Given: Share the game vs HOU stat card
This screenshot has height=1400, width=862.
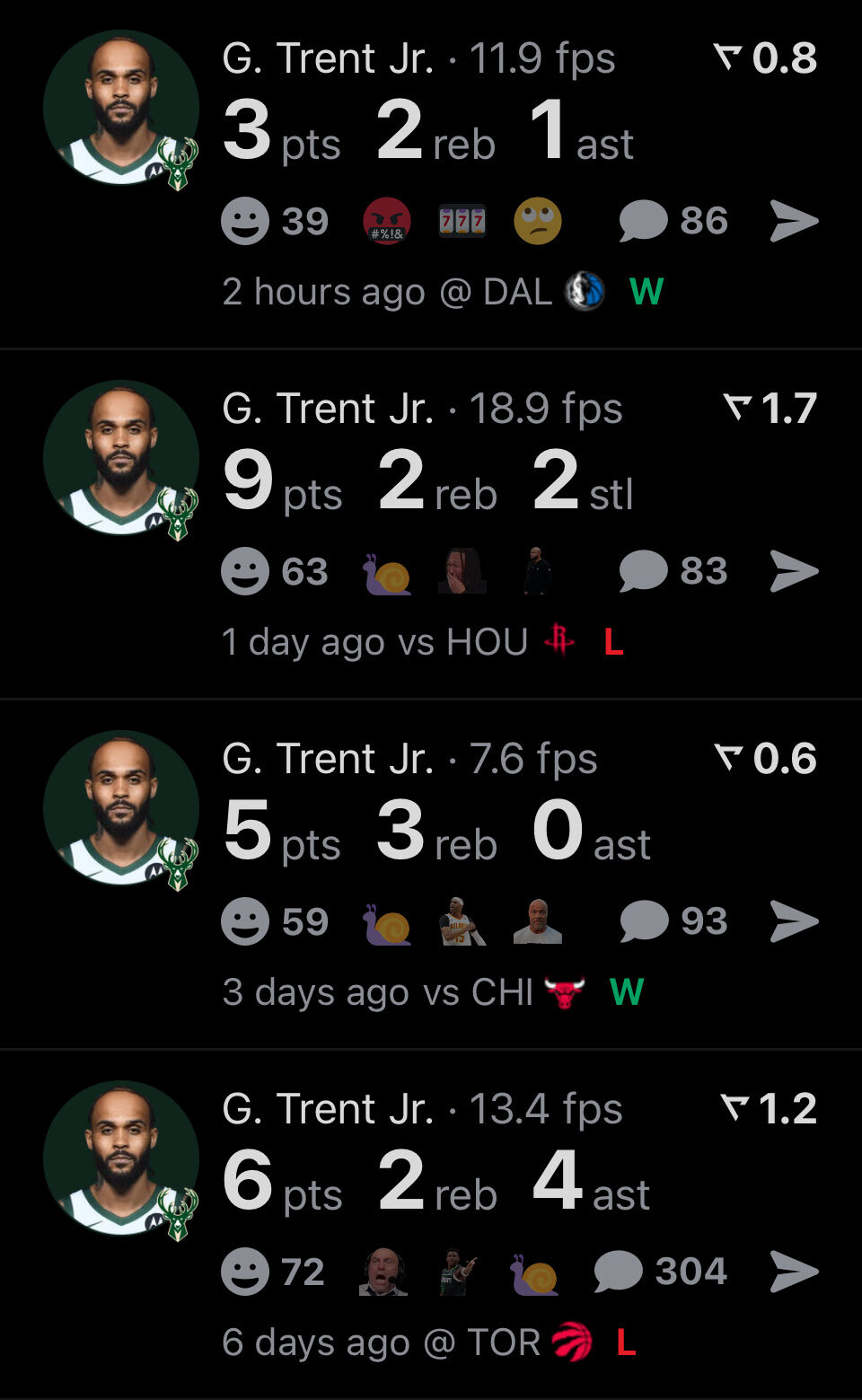Looking at the screenshot, I should [x=794, y=571].
